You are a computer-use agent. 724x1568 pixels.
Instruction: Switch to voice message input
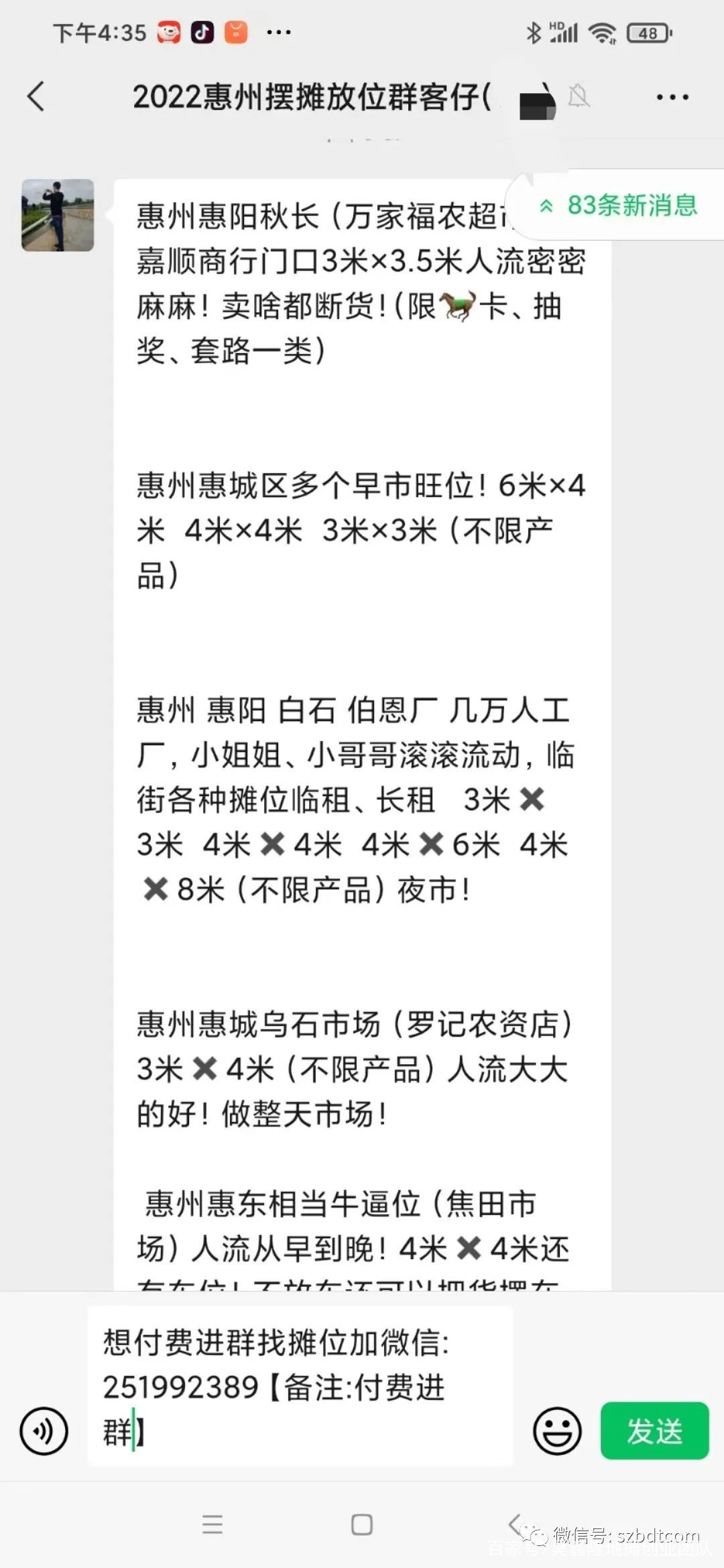(x=44, y=1431)
